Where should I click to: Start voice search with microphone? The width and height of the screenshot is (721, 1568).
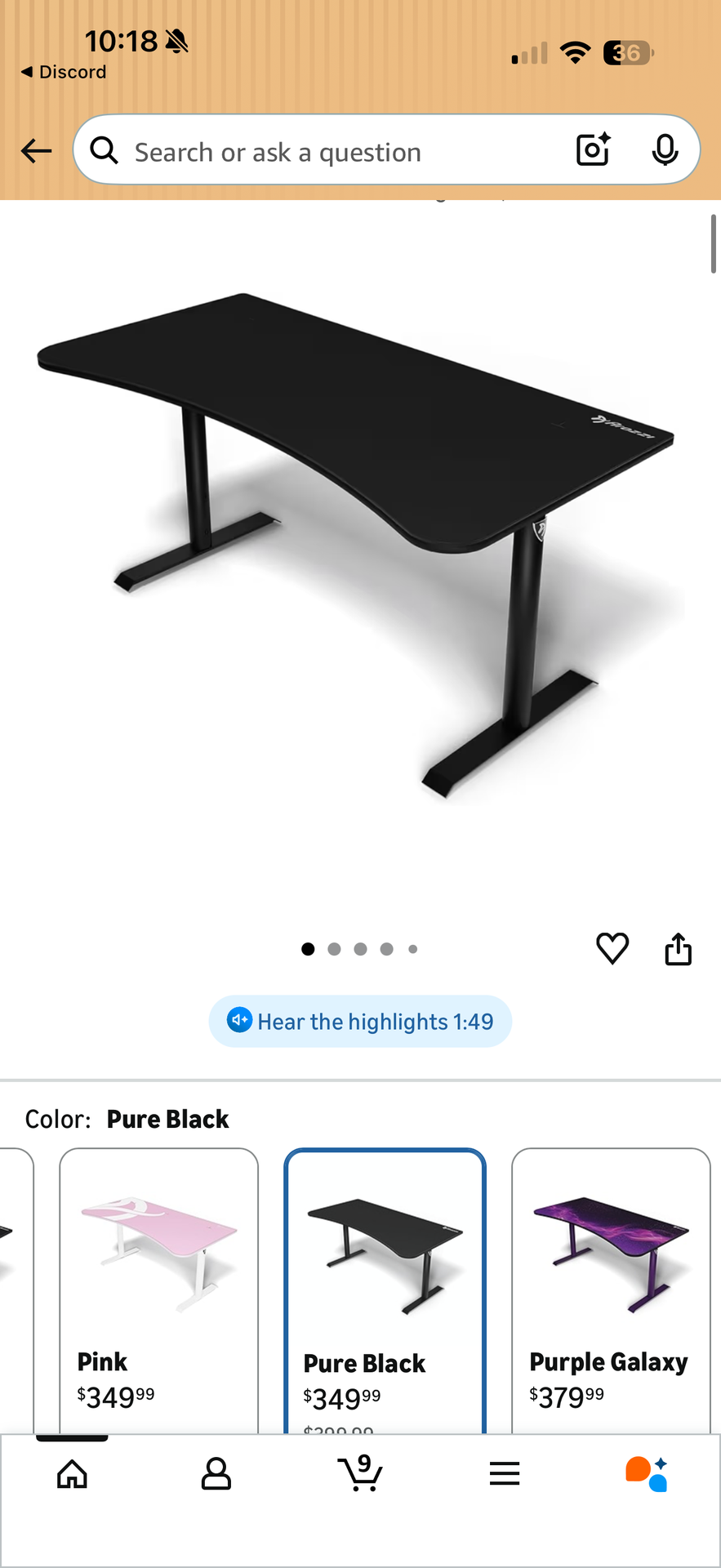coord(665,150)
